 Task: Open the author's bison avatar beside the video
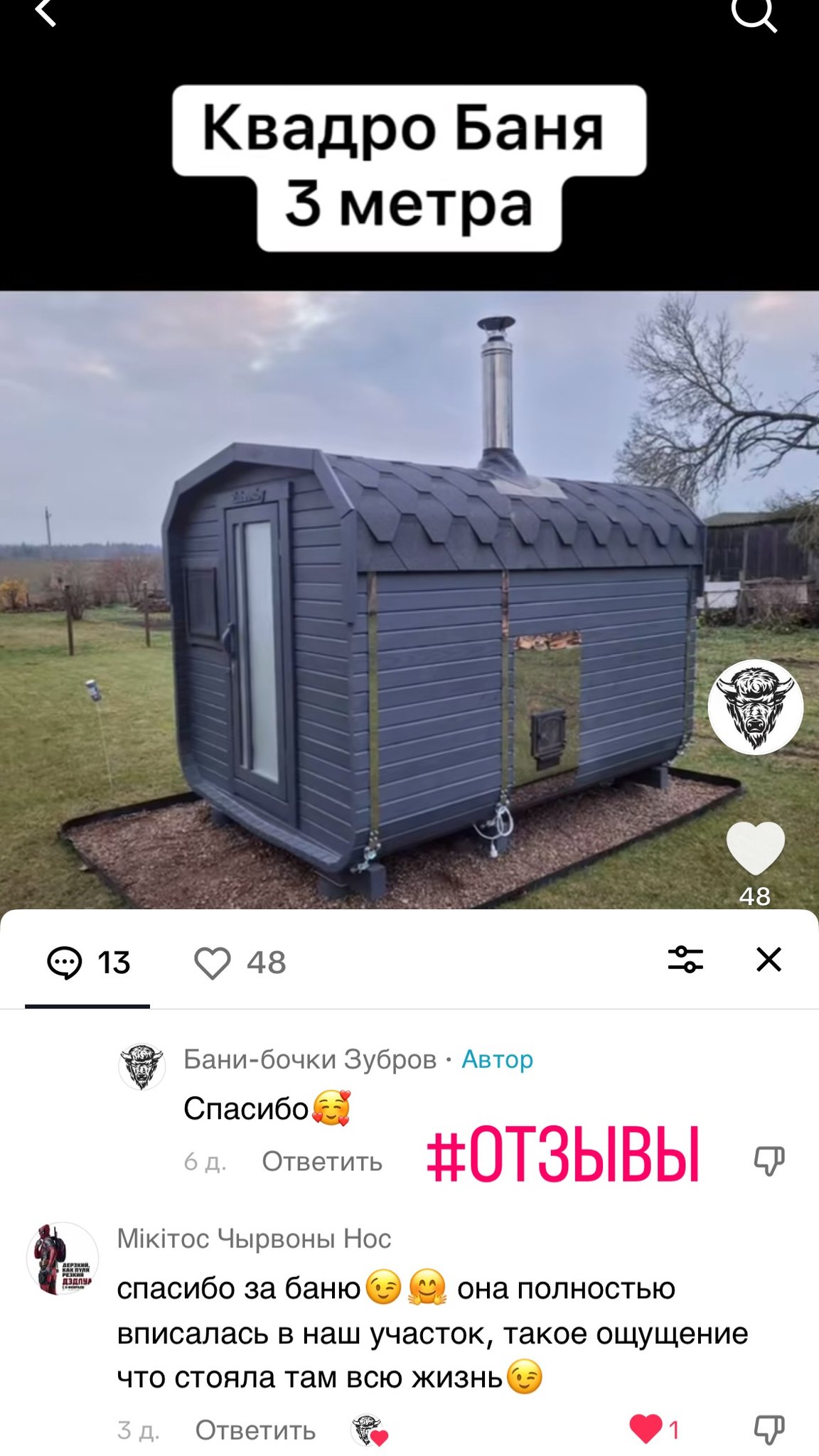click(755, 707)
